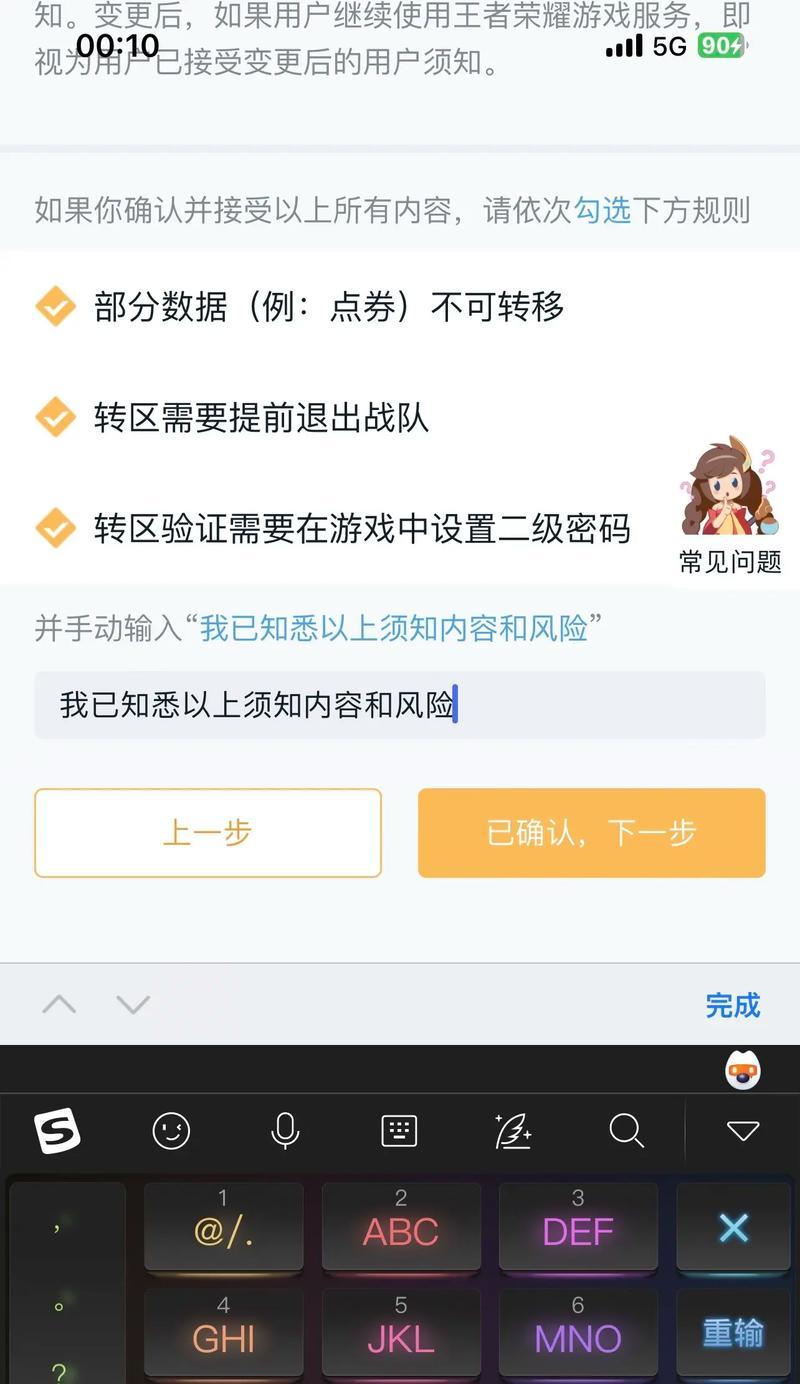Start voice input with the microphone
This screenshot has height=1384, width=800.
[285, 1131]
